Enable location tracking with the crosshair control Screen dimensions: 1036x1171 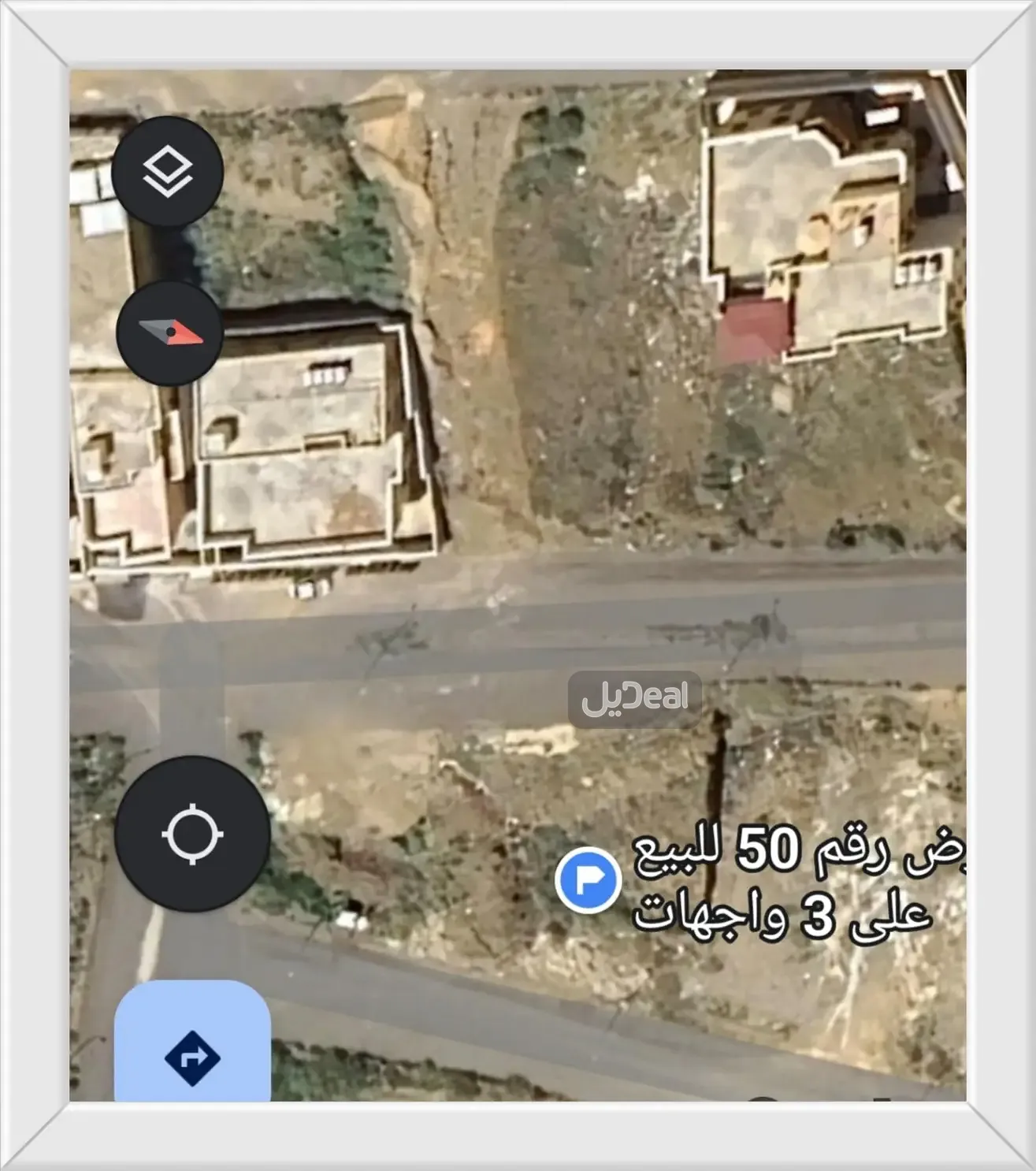191,833
